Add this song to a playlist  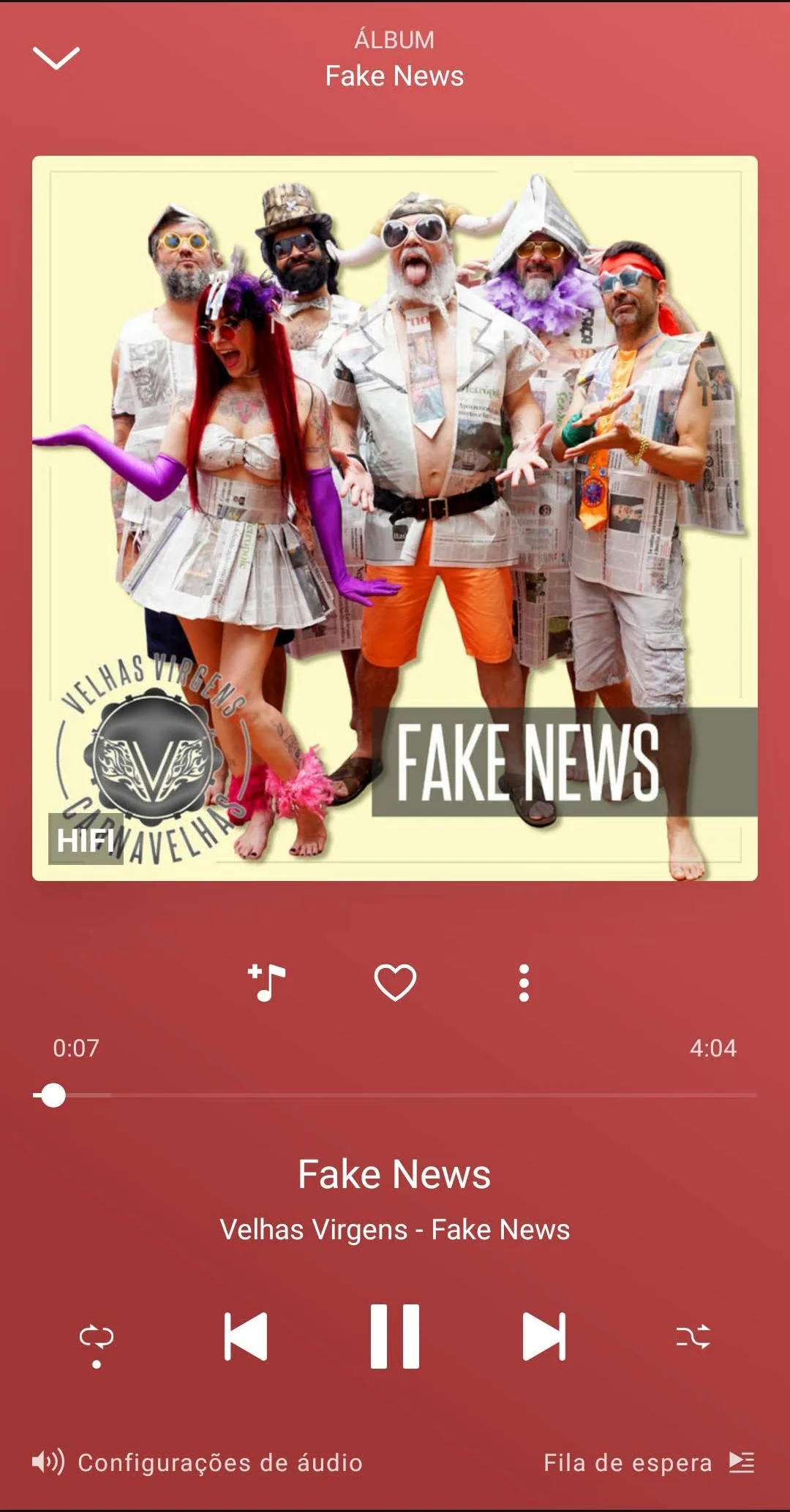pos(266,982)
